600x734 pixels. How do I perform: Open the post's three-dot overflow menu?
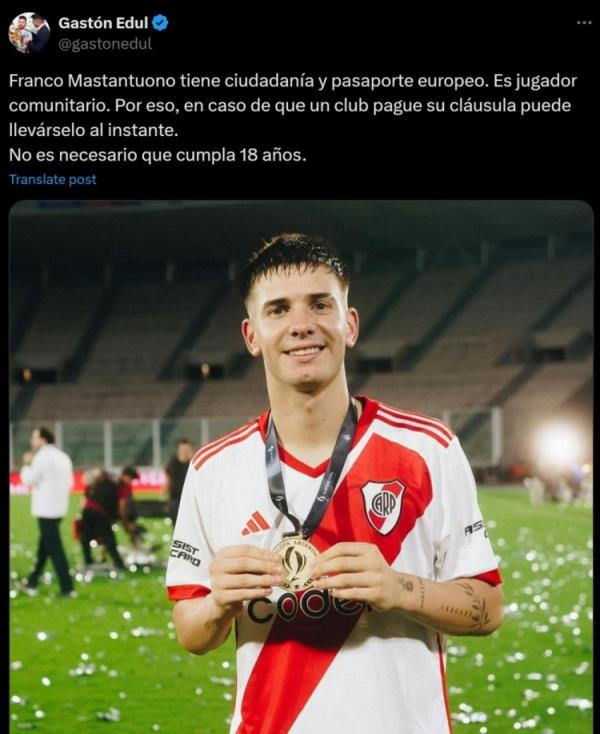click(x=583, y=23)
